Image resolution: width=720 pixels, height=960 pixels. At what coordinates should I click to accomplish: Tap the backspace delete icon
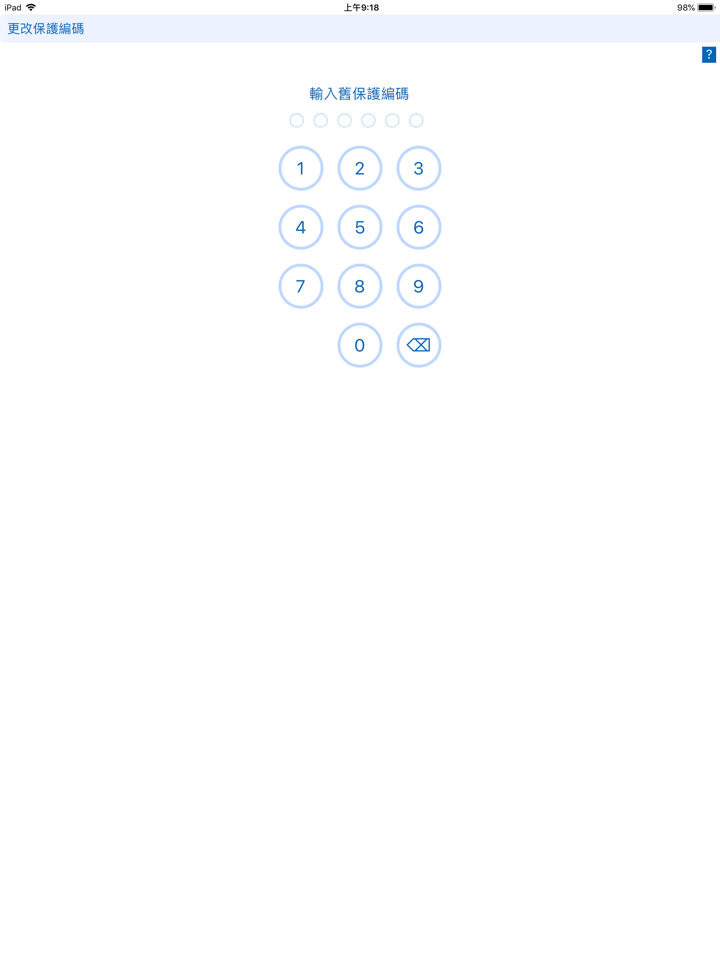coord(418,345)
